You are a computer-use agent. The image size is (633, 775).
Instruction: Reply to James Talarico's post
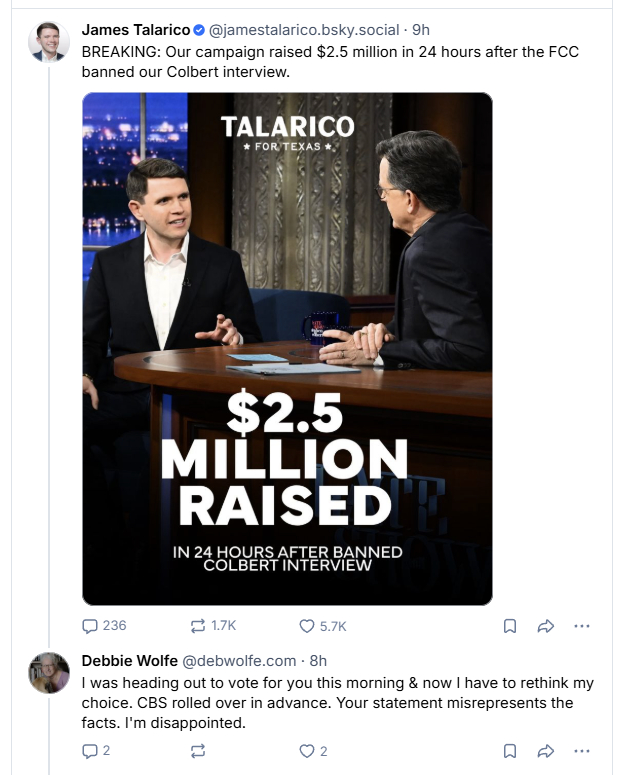point(91,626)
